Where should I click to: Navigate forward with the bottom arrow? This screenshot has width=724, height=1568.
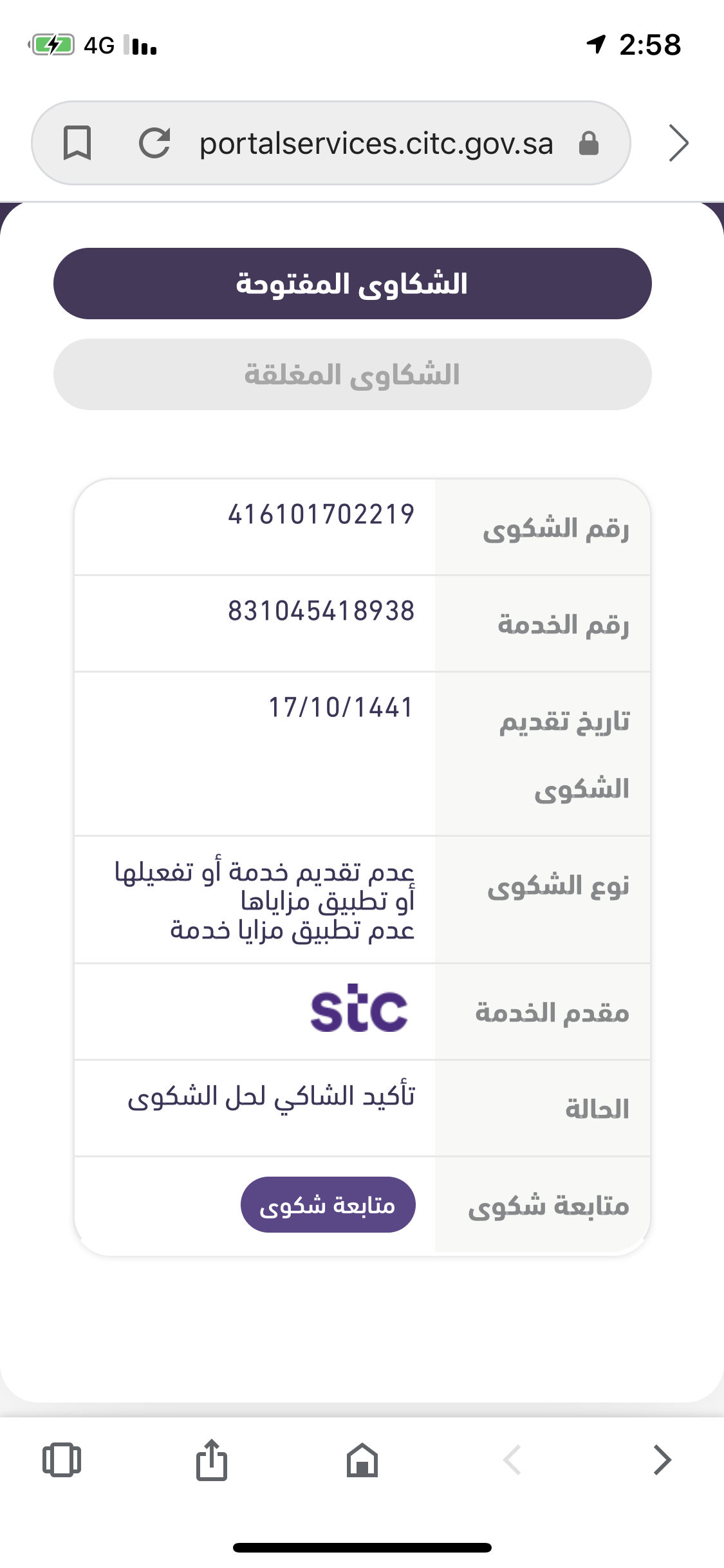[x=662, y=1460]
